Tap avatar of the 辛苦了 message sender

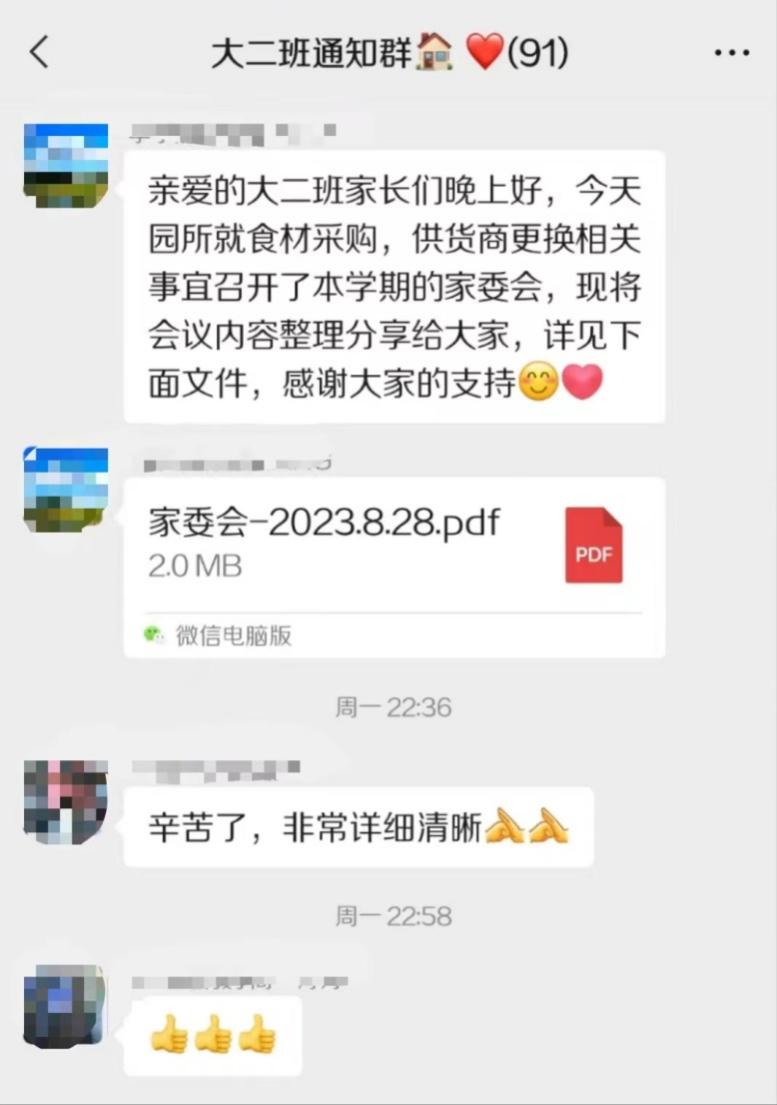click(x=66, y=801)
